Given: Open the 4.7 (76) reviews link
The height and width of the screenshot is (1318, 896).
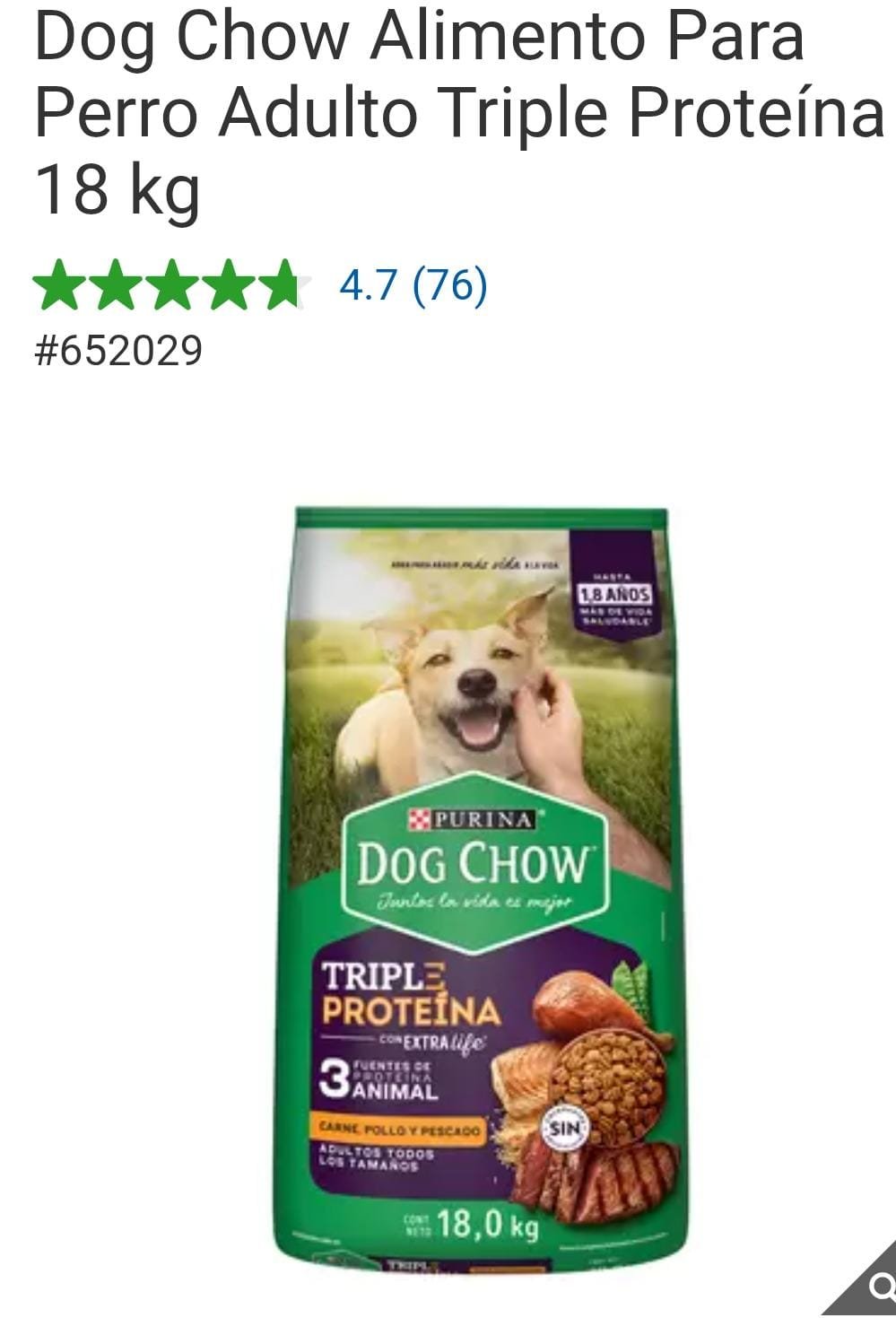Looking at the screenshot, I should [413, 285].
